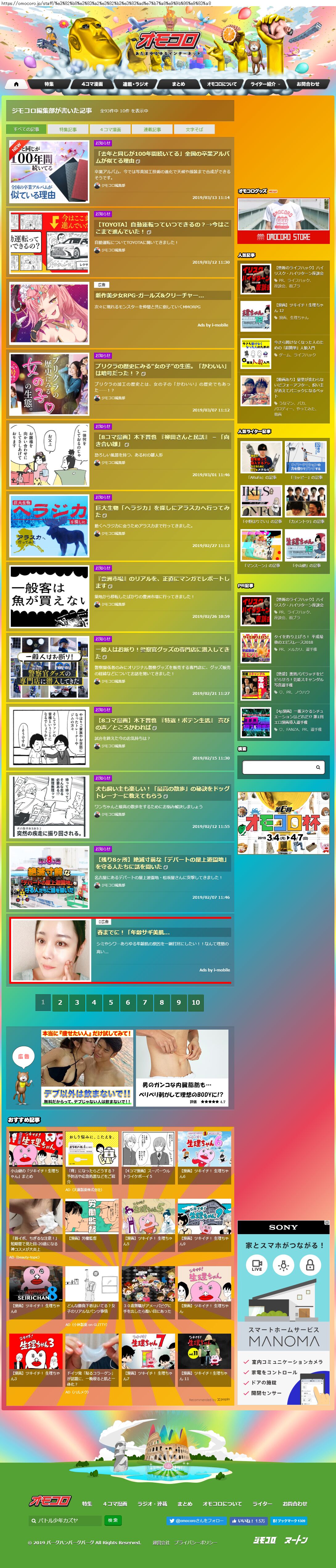Select the 文字そば filter tab

(194, 129)
